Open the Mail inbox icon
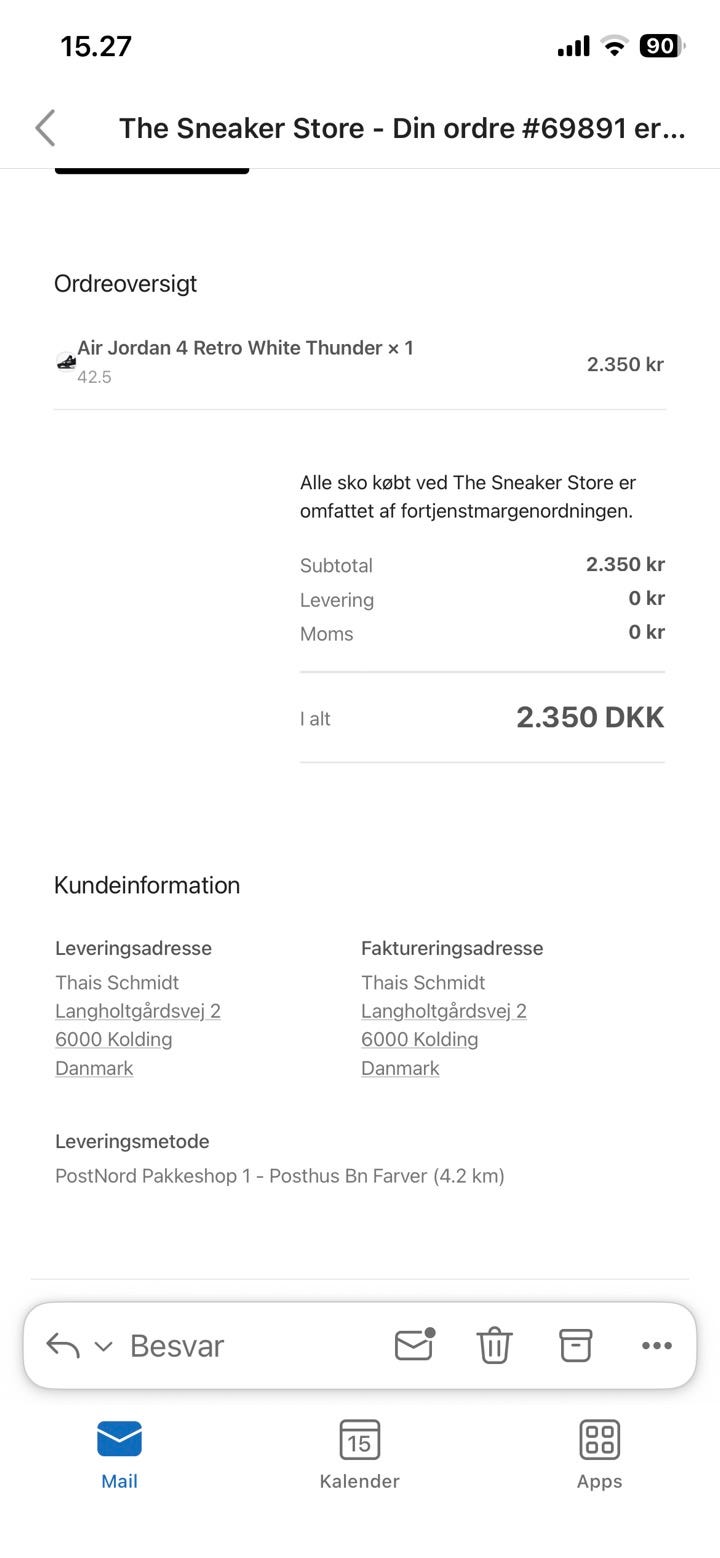720x1558 pixels. pos(119,1443)
